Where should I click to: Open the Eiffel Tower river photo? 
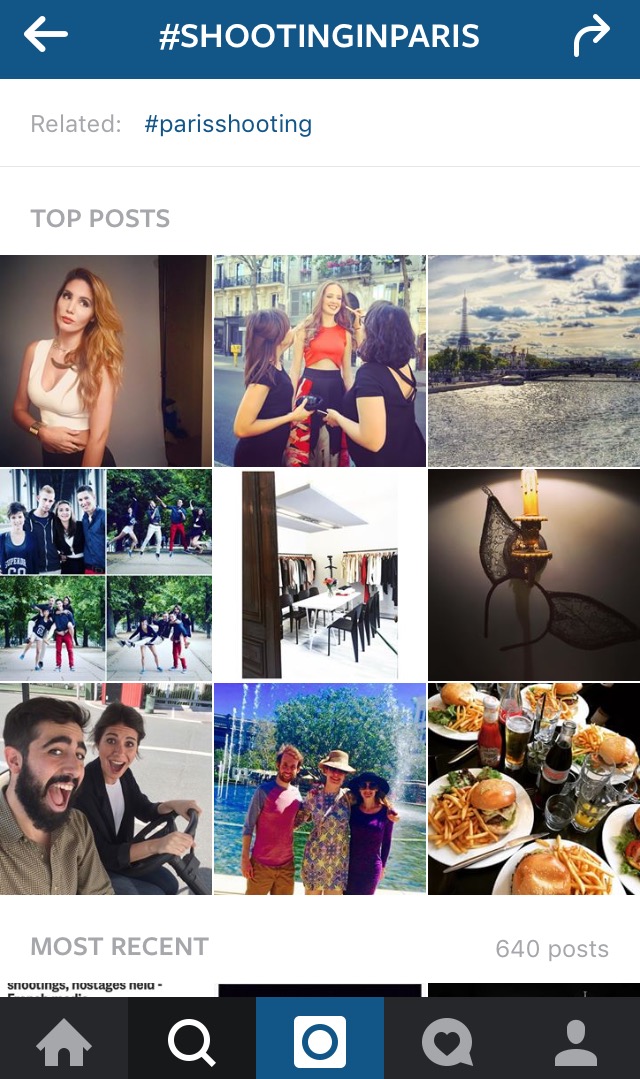tap(534, 361)
